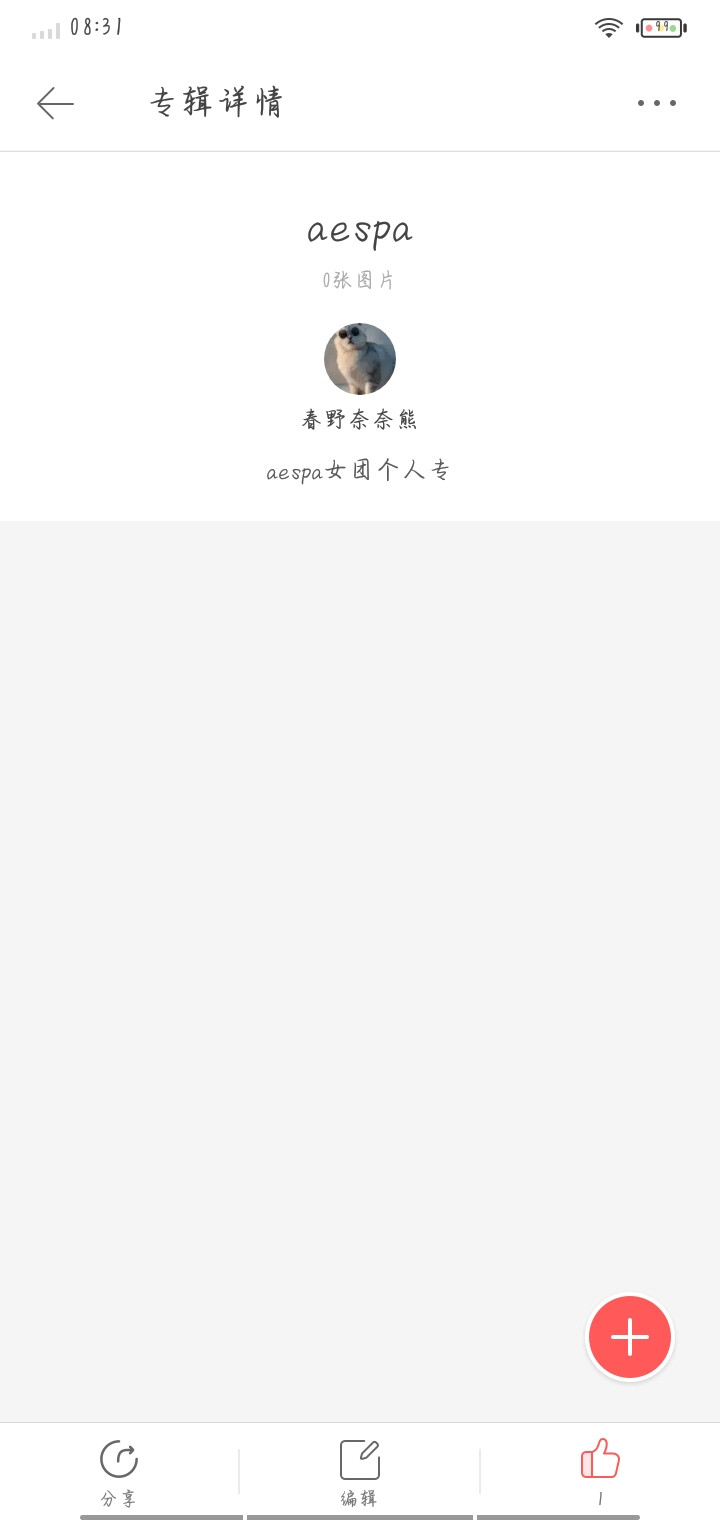Expand album options via the ellipsis menu
720x1520 pixels.
[x=655, y=103]
